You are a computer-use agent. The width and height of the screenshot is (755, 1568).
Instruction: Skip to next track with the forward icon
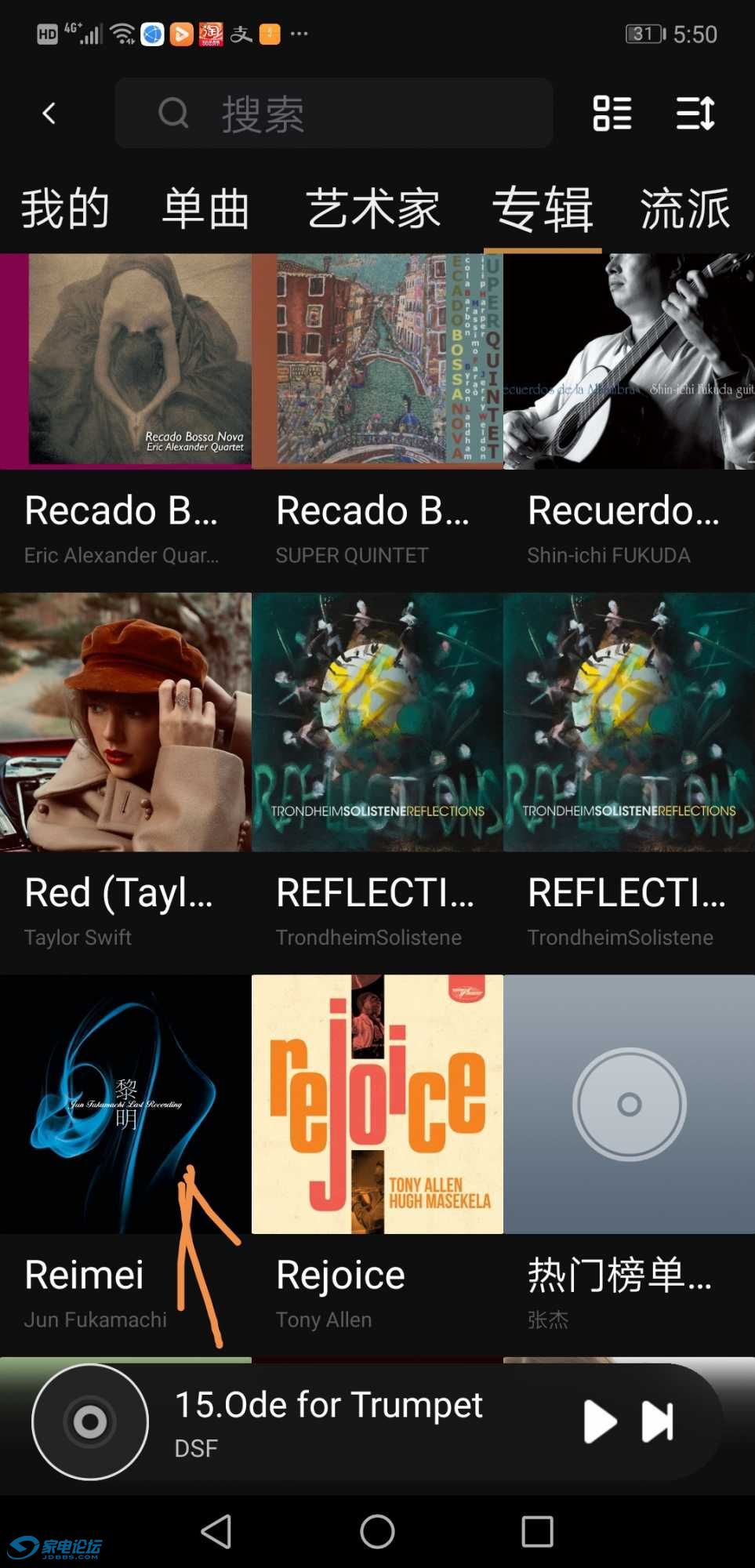tap(659, 1422)
